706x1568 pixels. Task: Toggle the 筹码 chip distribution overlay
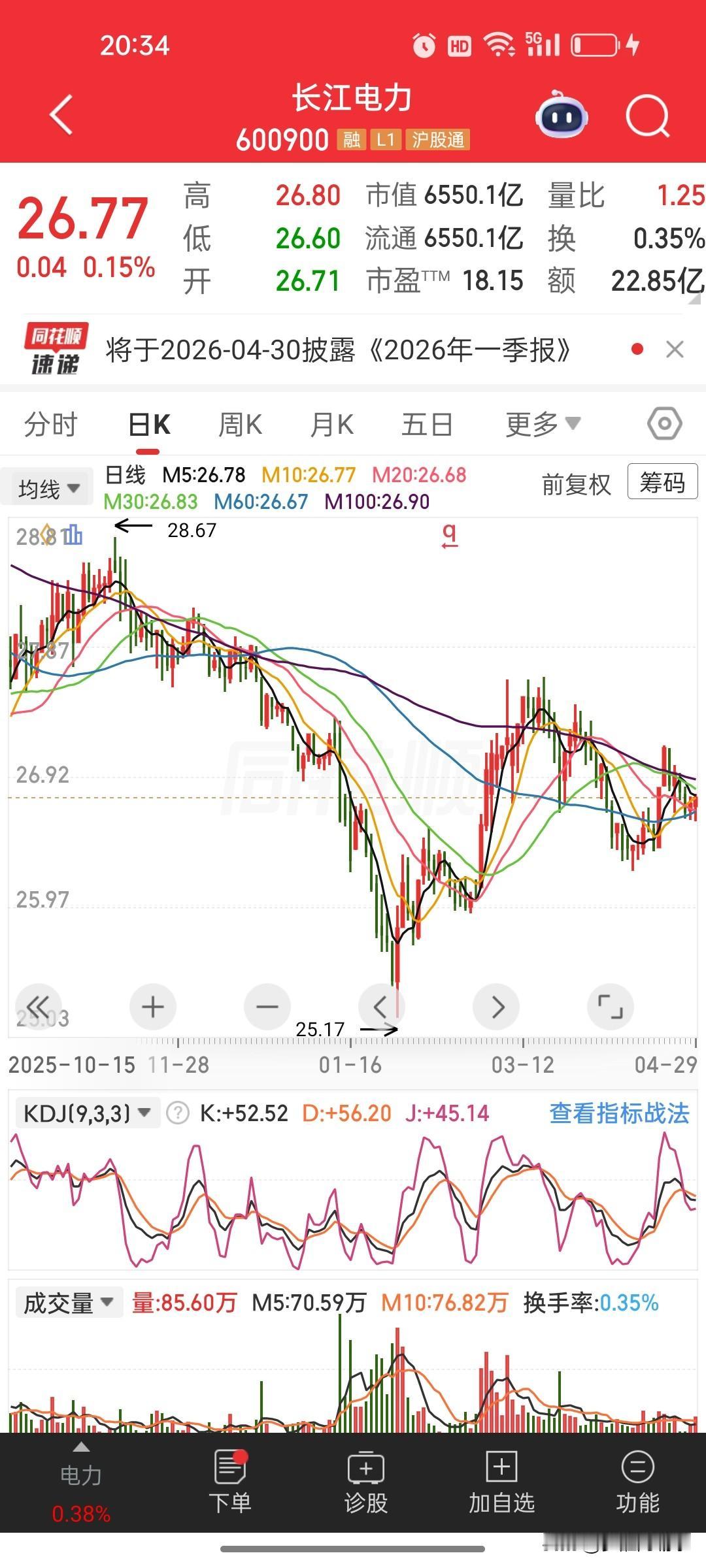tap(662, 483)
